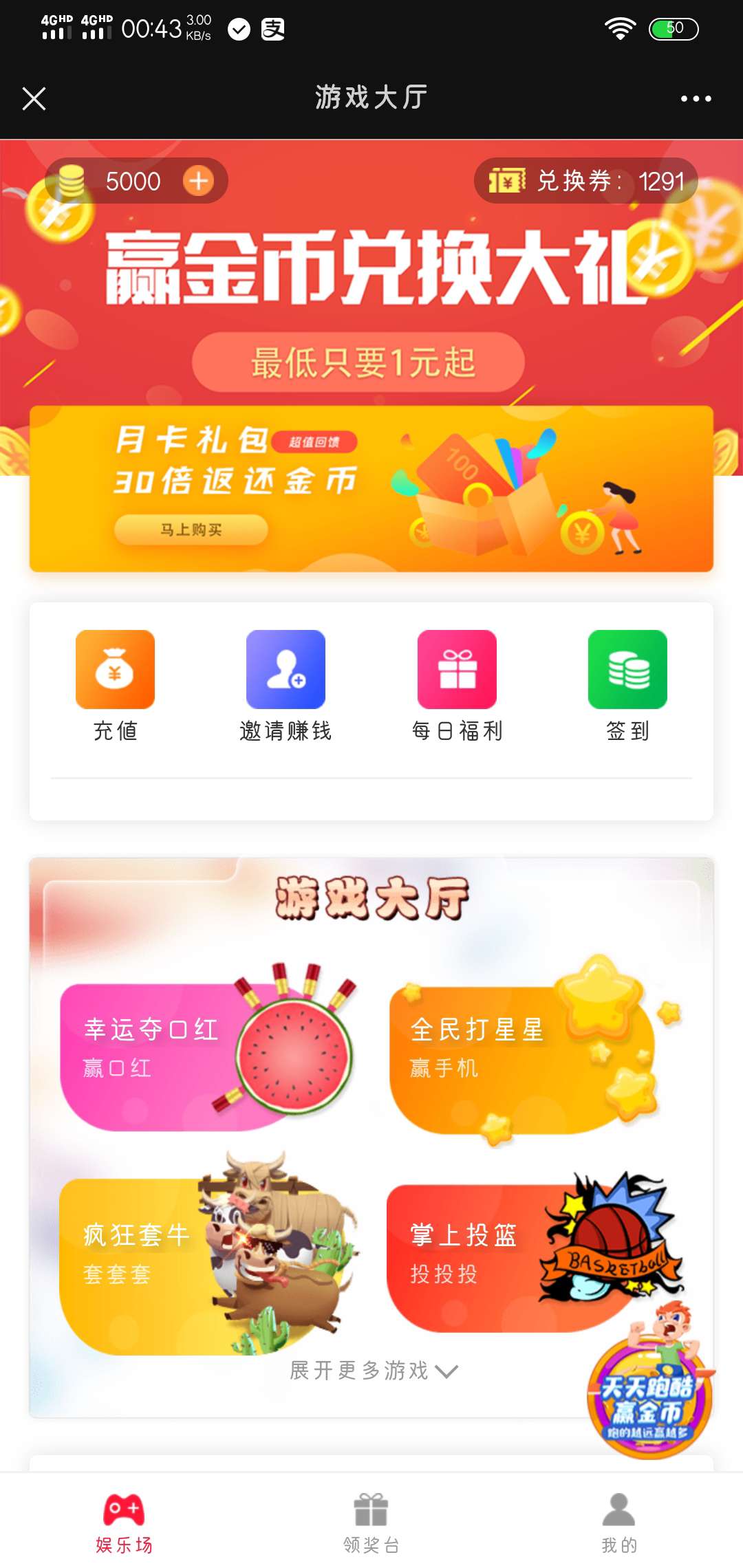Switch to the 娱乐场 tab
The image size is (743, 1568).
coord(124,1523)
